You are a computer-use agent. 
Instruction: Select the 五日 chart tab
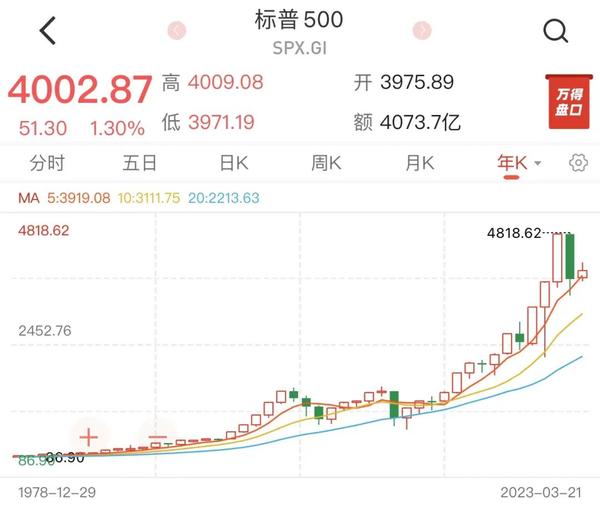140,162
